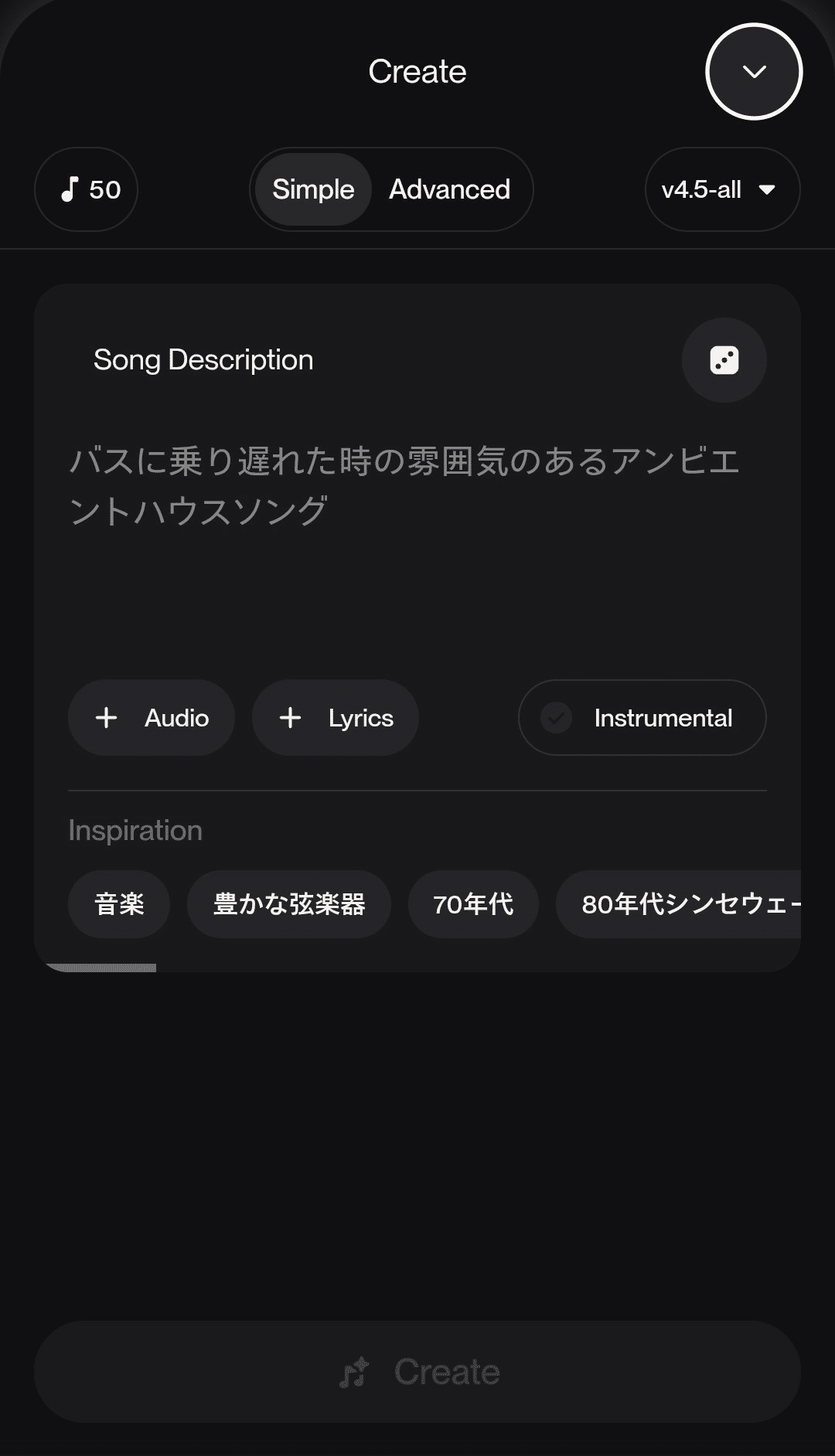Screen dimensions: 835x1456
Task: Select the 豊かな弦楽器 inspiration chip
Action: coord(289,904)
